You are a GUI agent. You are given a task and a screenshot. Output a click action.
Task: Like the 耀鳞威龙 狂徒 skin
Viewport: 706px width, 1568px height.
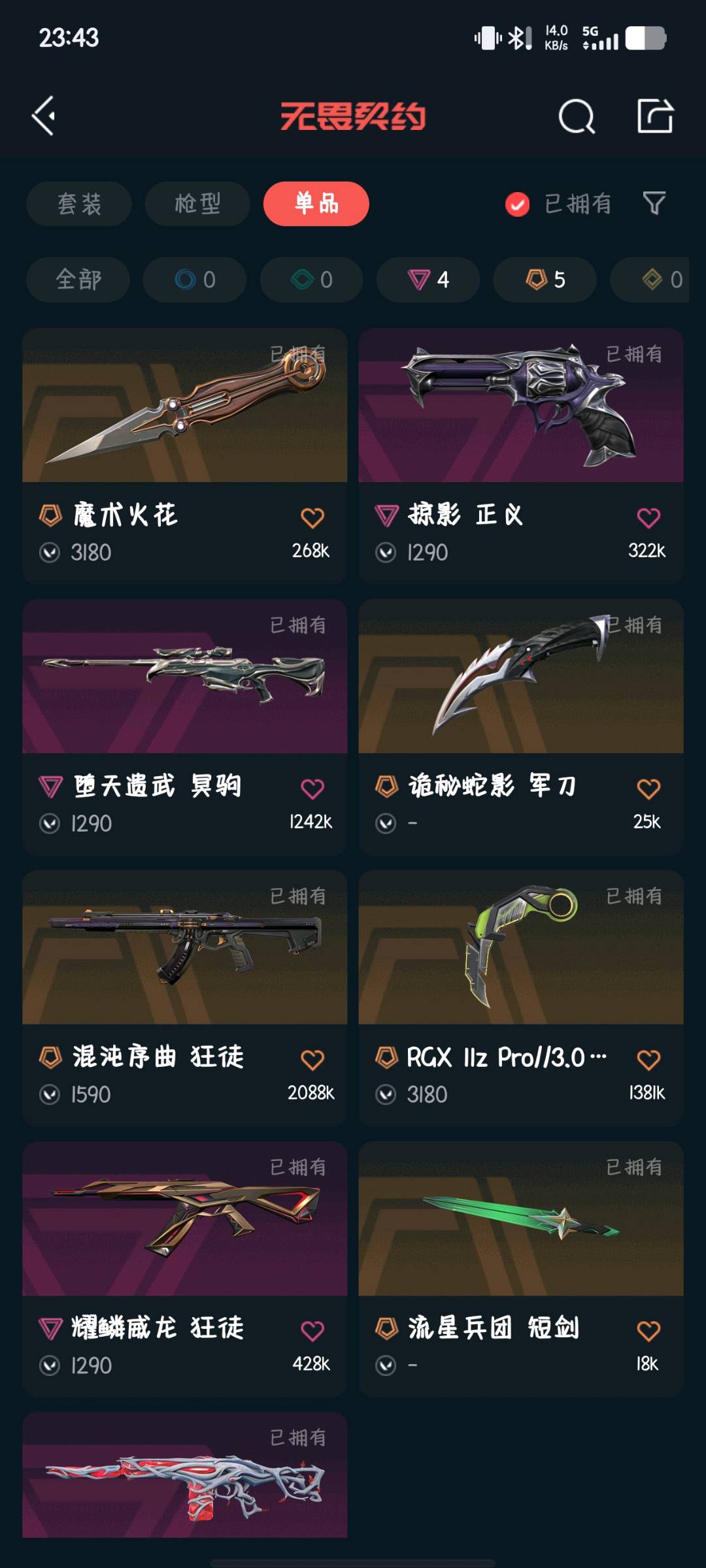coord(312,1331)
